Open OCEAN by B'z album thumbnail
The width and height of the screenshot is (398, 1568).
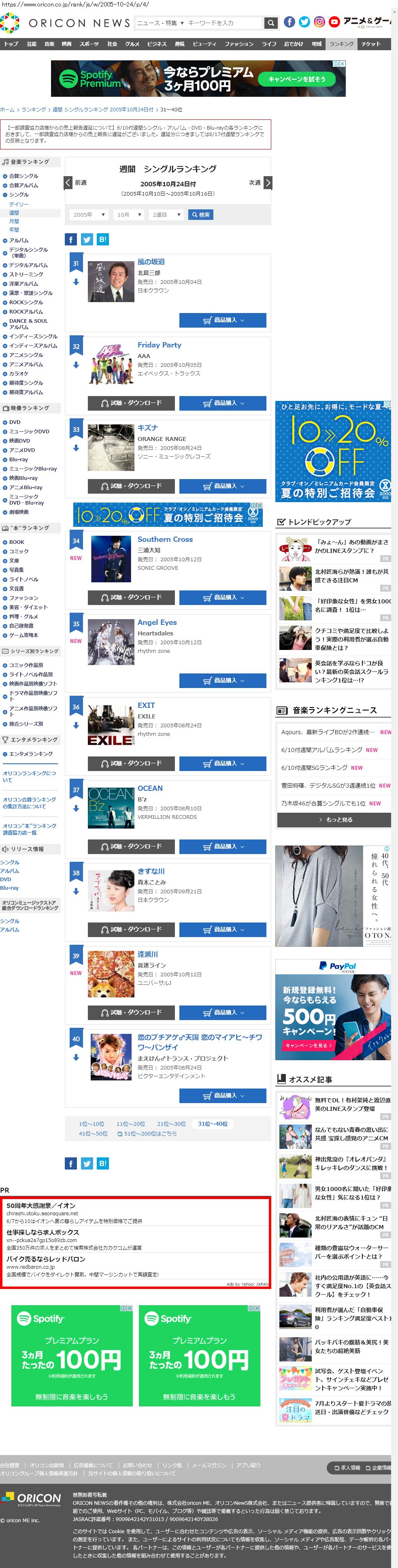[x=111, y=808]
